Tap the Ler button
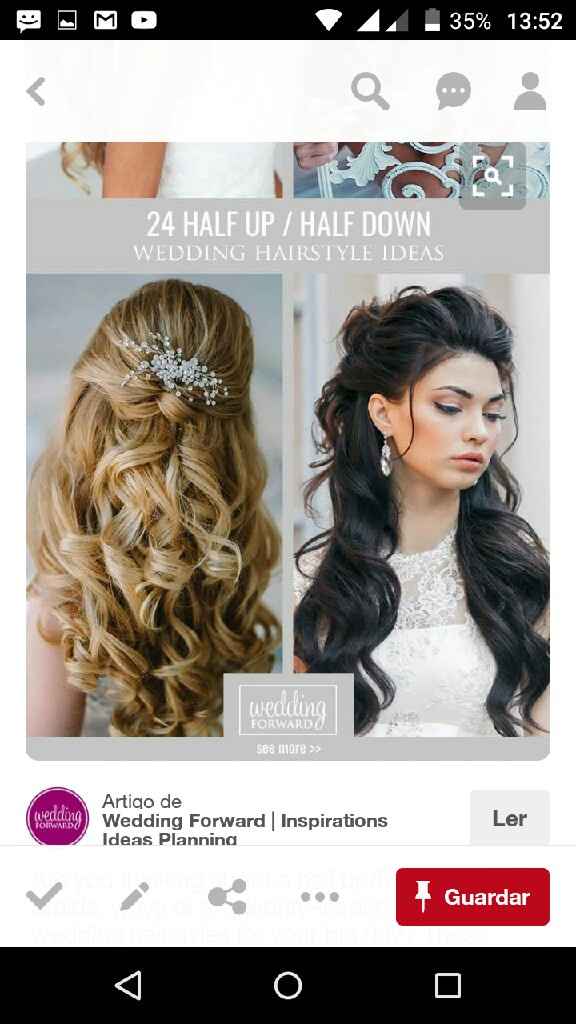Screen dimensions: 576x1024 tap(509, 818)
